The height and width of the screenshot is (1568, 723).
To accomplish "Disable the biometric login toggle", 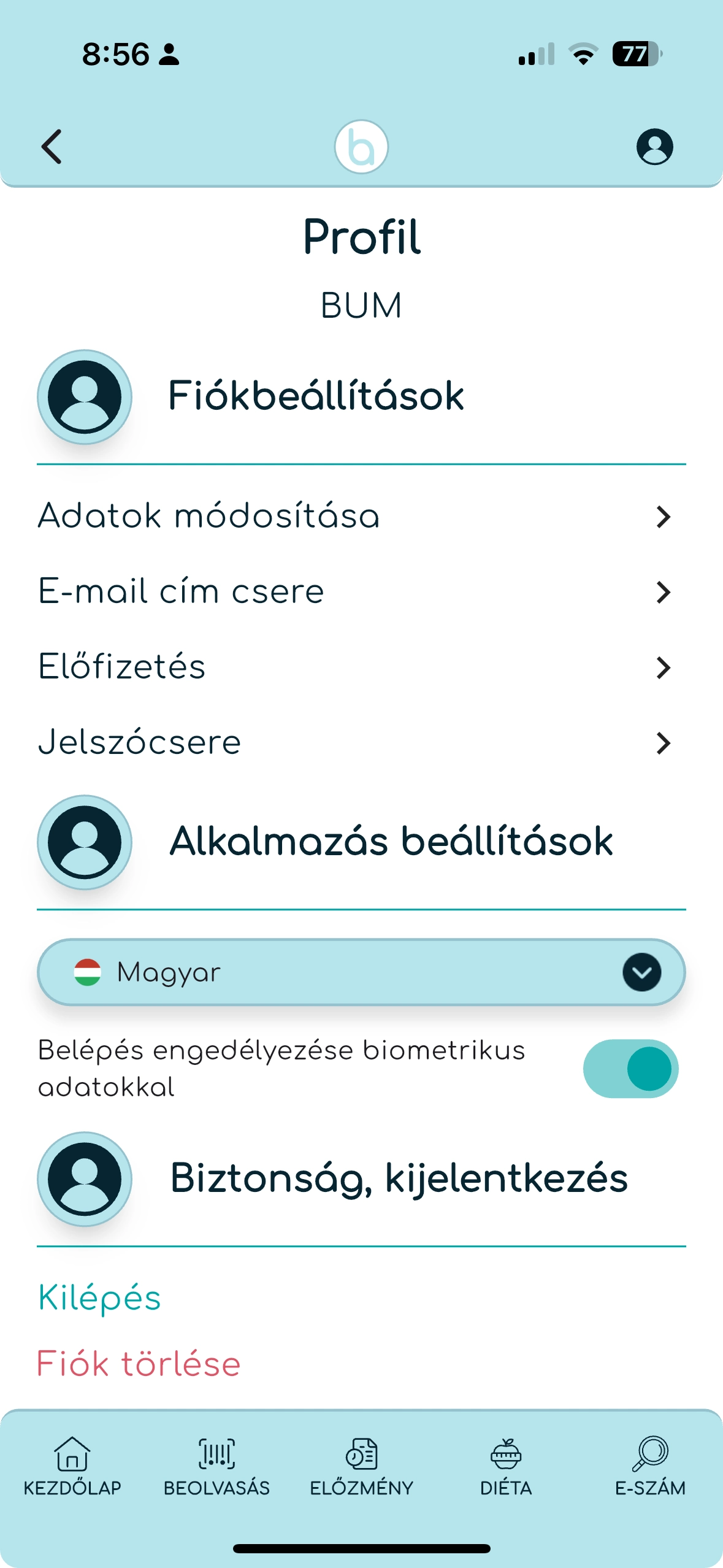I will (630, 1069).
